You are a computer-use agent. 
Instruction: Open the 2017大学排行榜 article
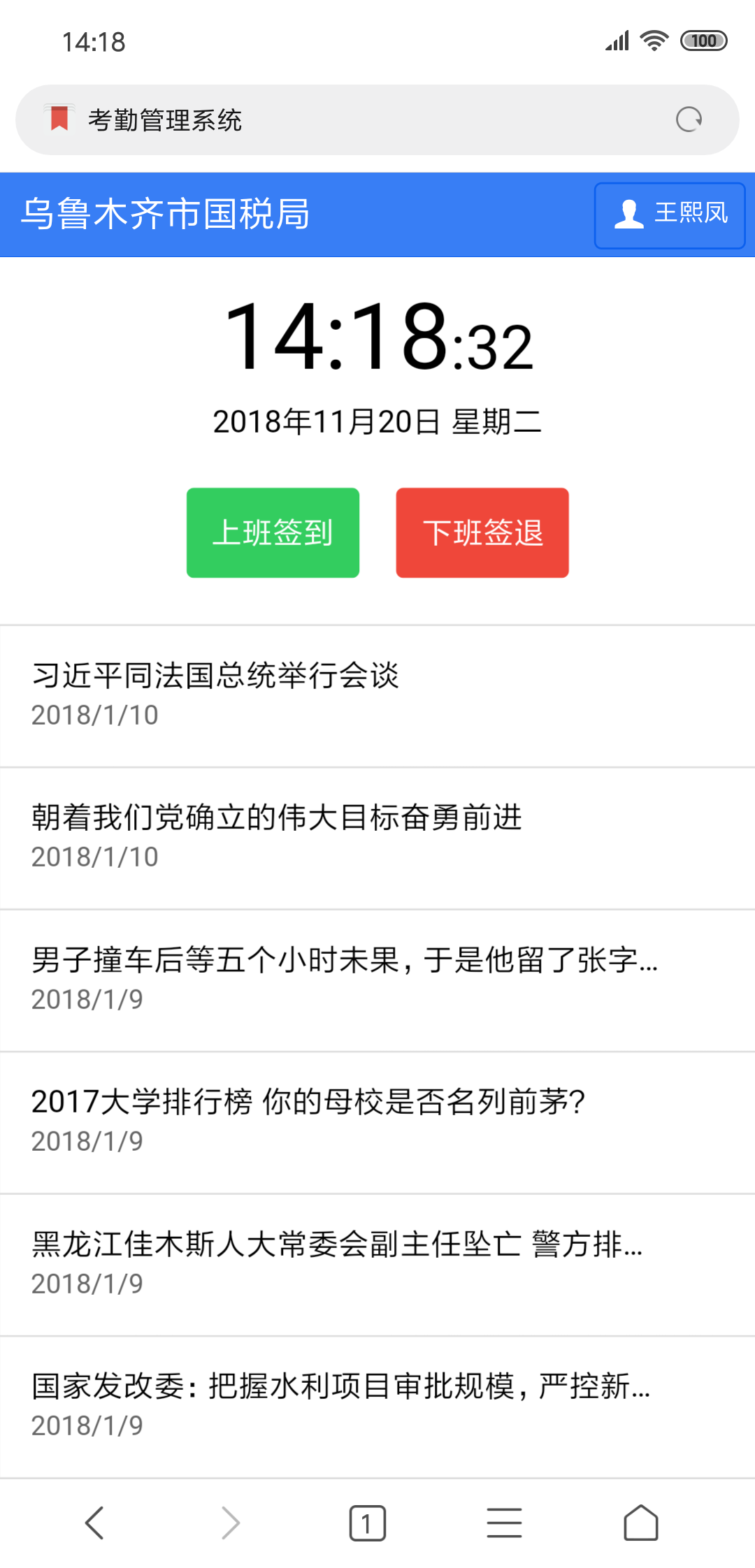pos(377,1121)
